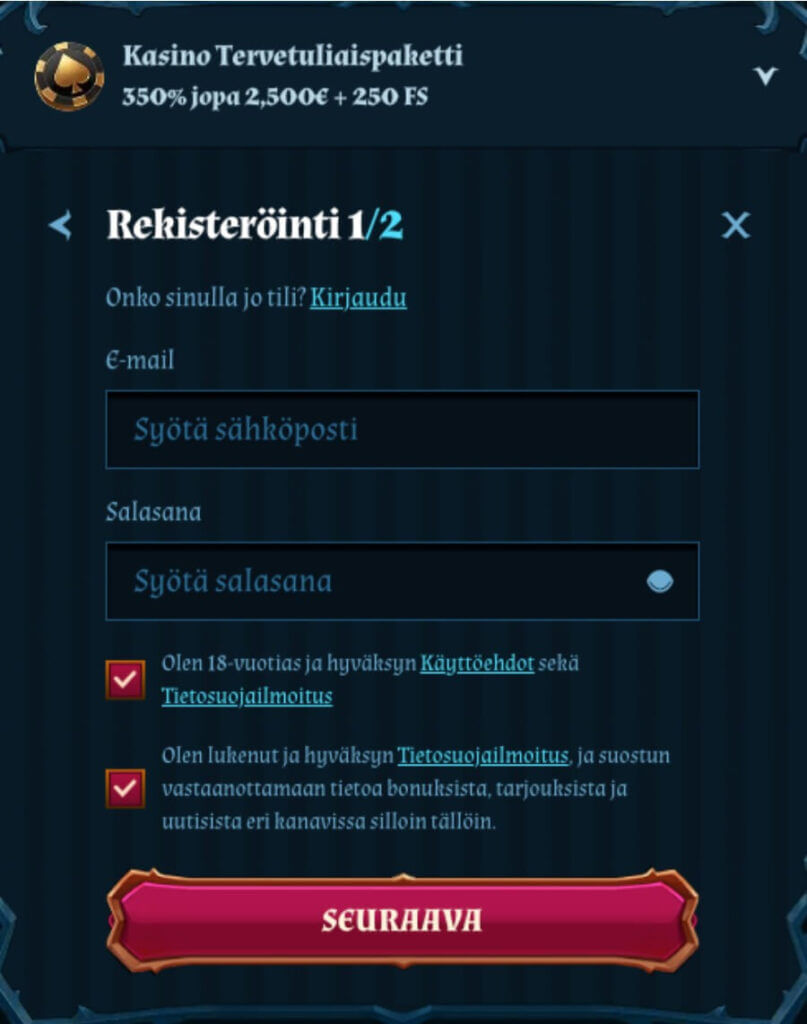
Task: Open Tietosuojailmoitus link under the age confirmation
Action: [247, 697]
